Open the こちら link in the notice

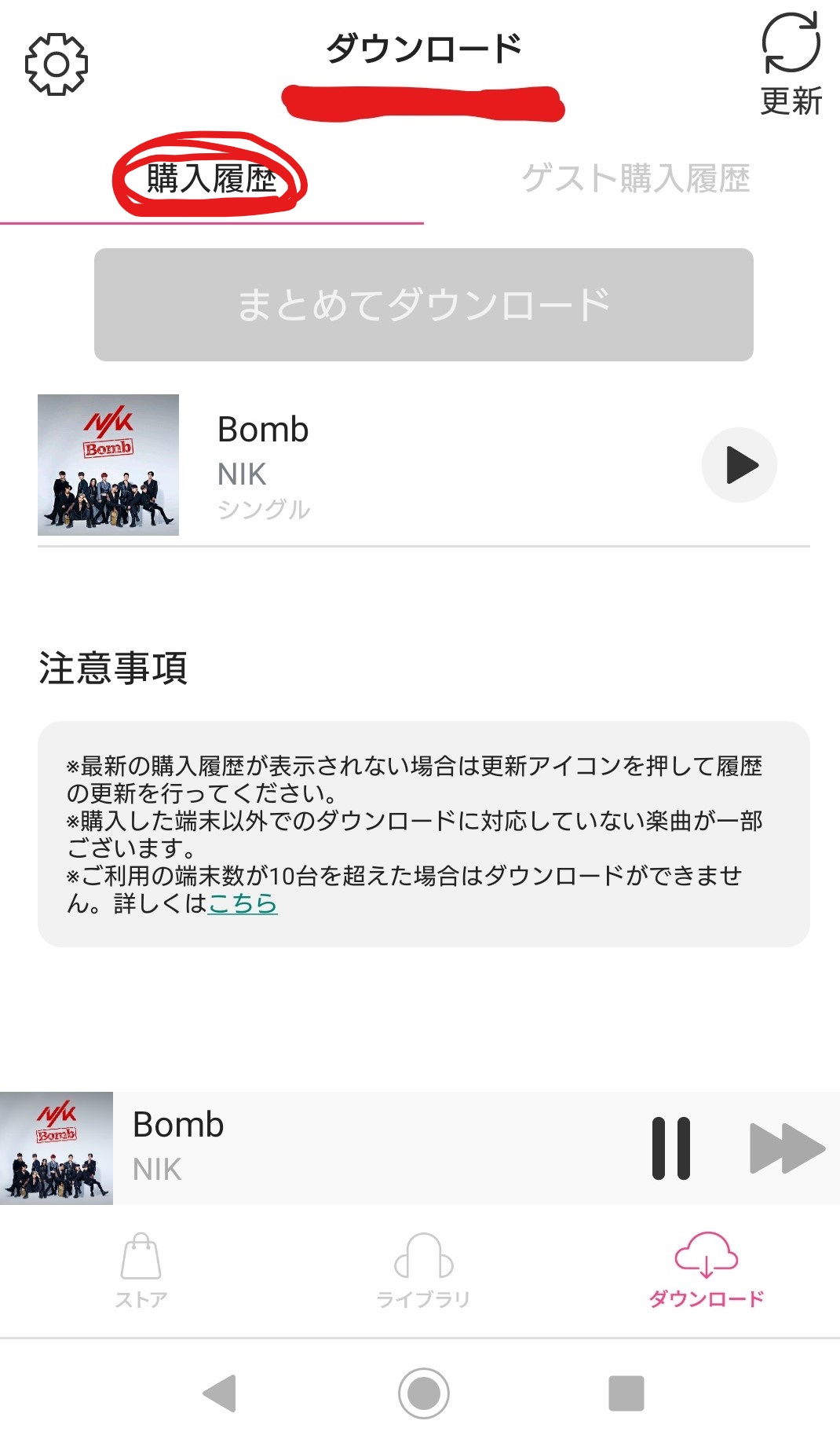tap(242, 905)
